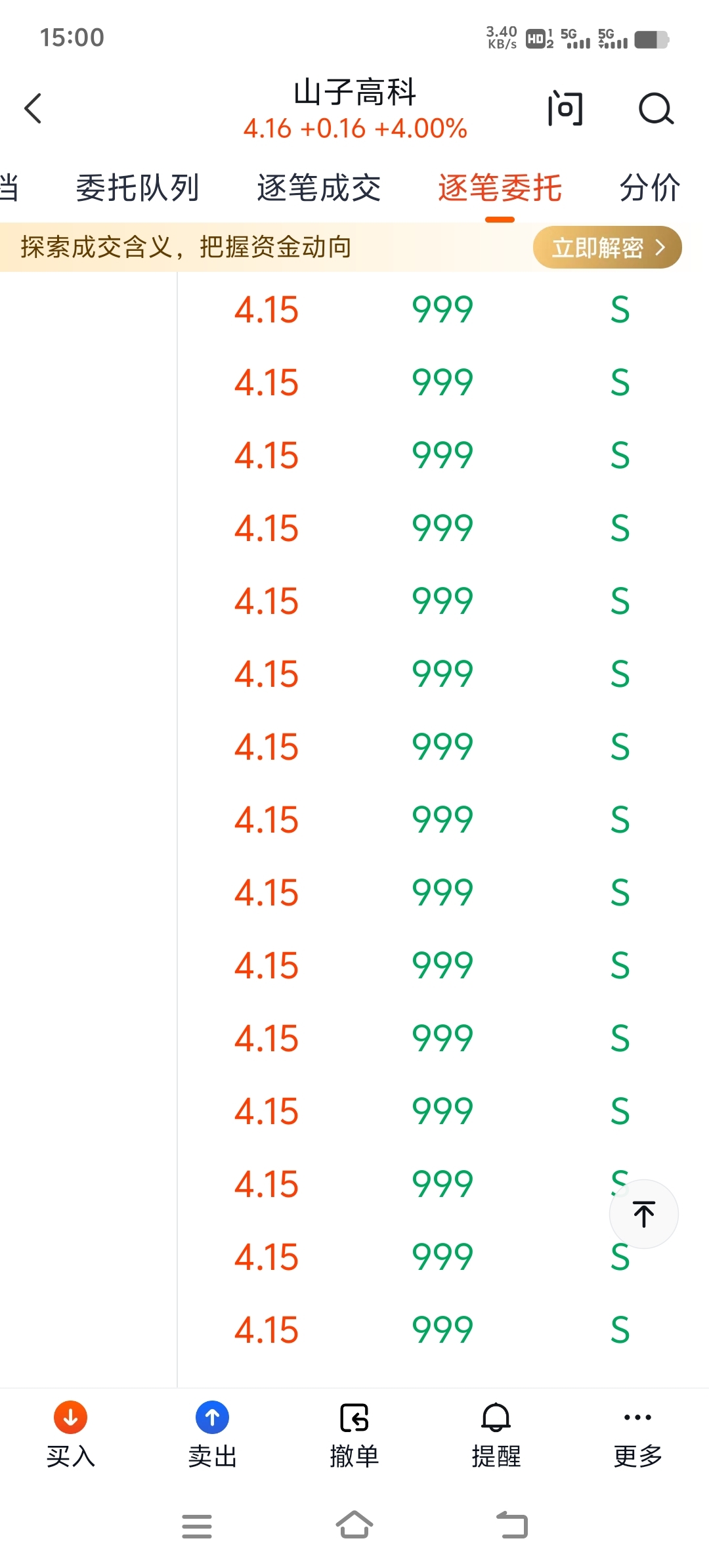Select the 逐笔委托 tab
Image resolution: width=709 pixels, height=1568 pixels.
click(500, 188)
